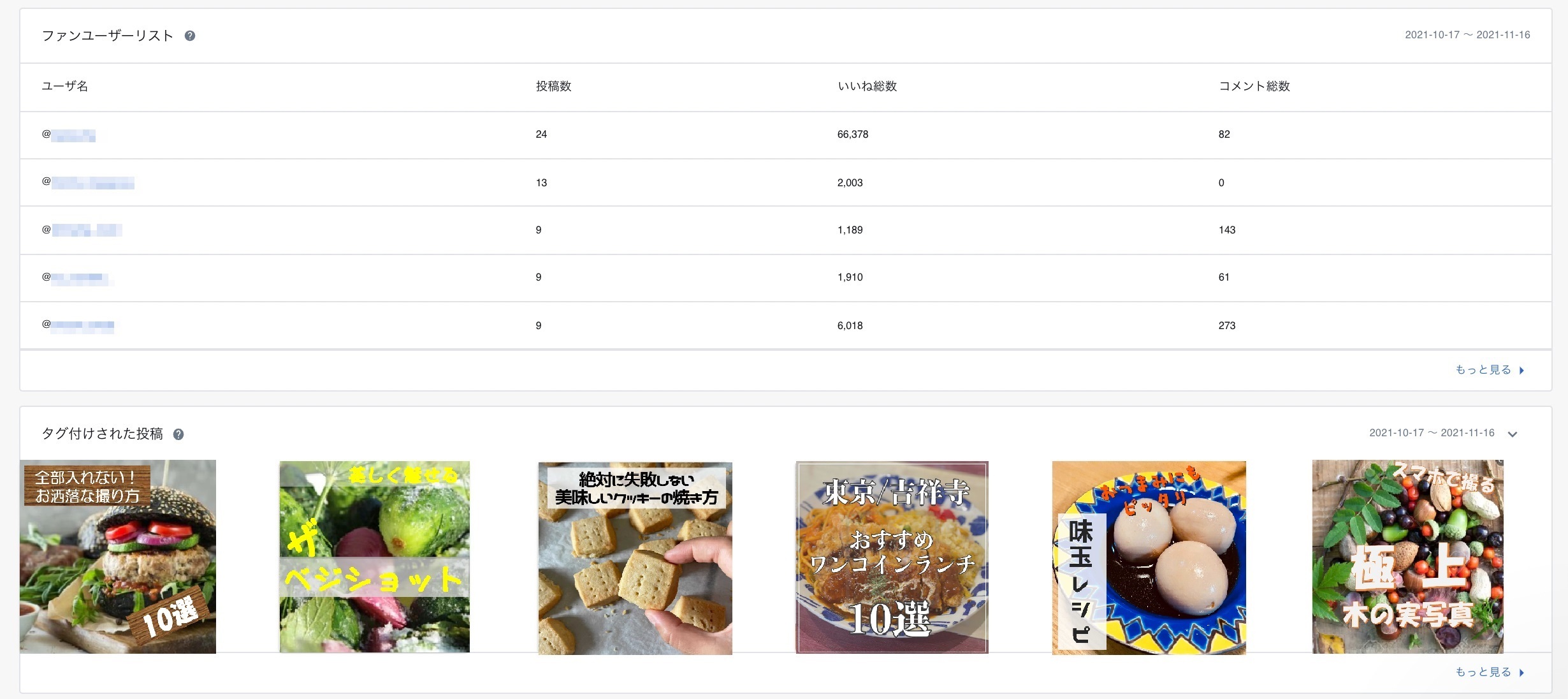Tap もっと見る under the fan user list
Image resolution: width=1568 pixels, height=699 pixels.
click(1489, 370)
